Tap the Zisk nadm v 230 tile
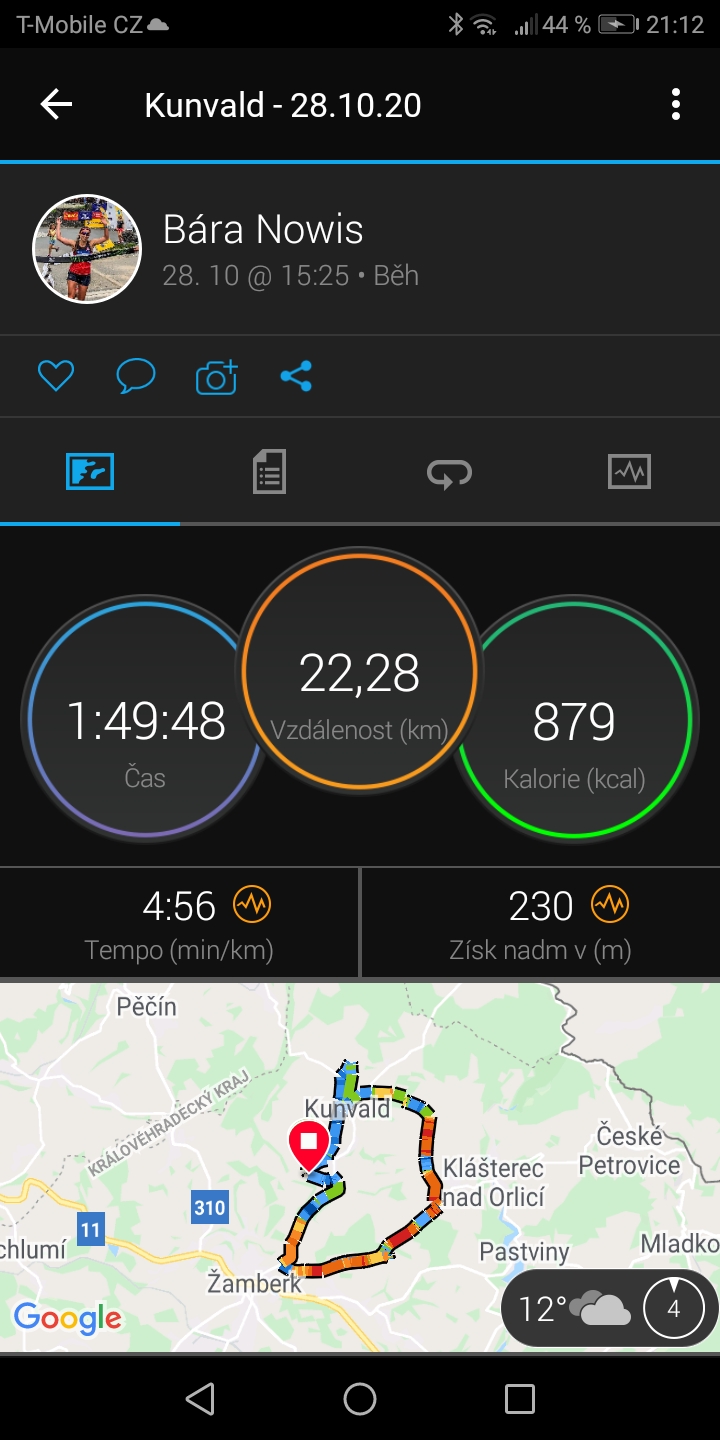This screenshot has height=1440, width=720. point(541,923)
